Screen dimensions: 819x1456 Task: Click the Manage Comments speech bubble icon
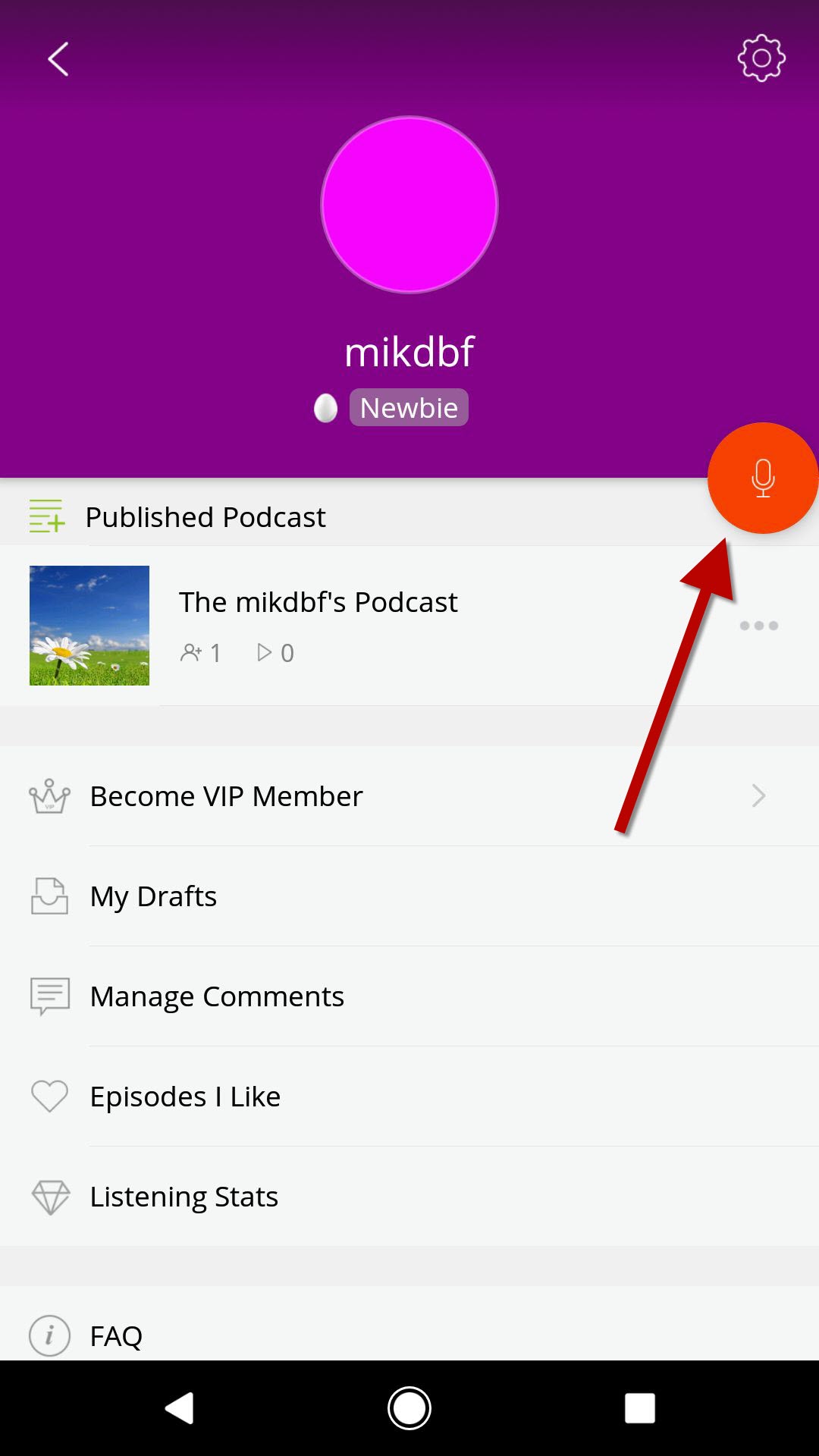click(x=49, y=996)
